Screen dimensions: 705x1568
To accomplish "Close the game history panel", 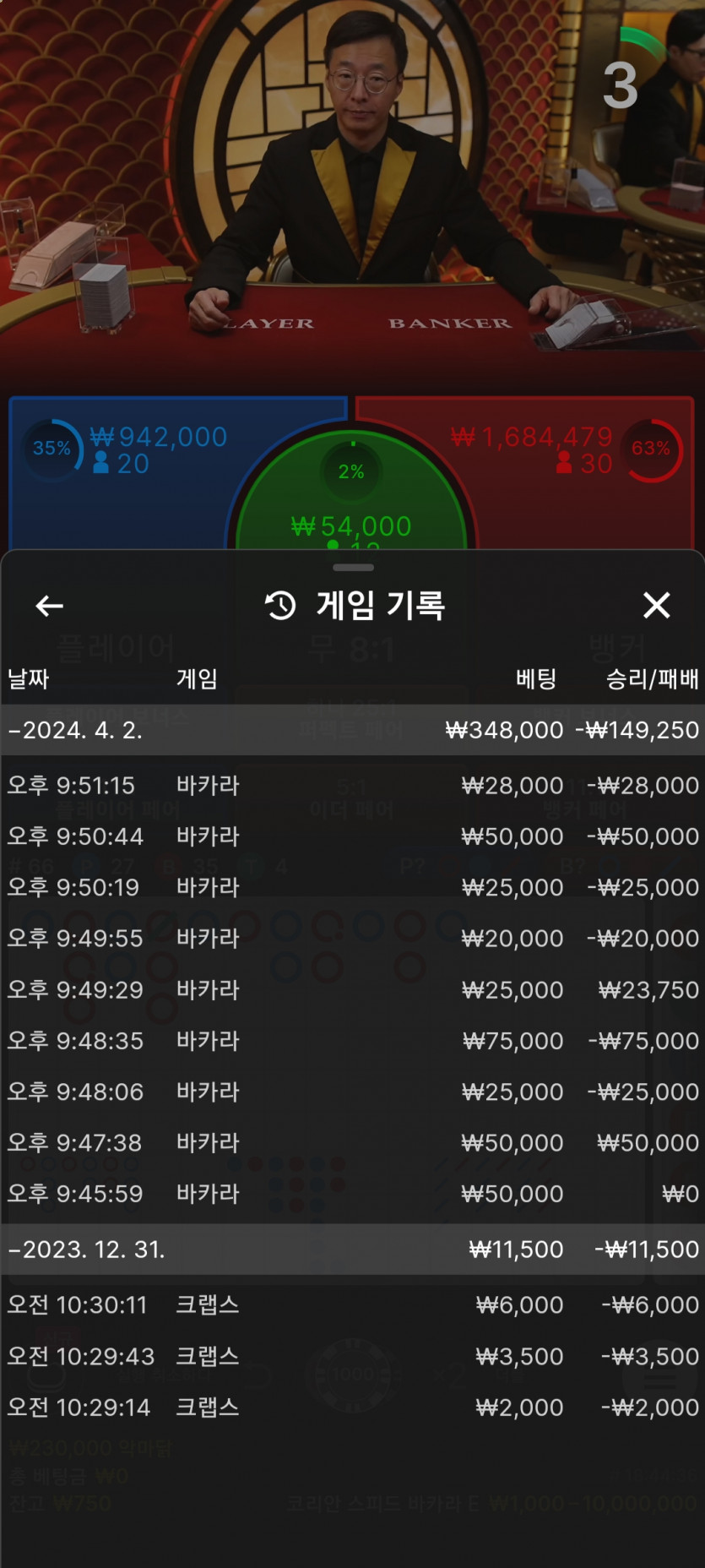I will pyautogui.click(x=656, y=605).
